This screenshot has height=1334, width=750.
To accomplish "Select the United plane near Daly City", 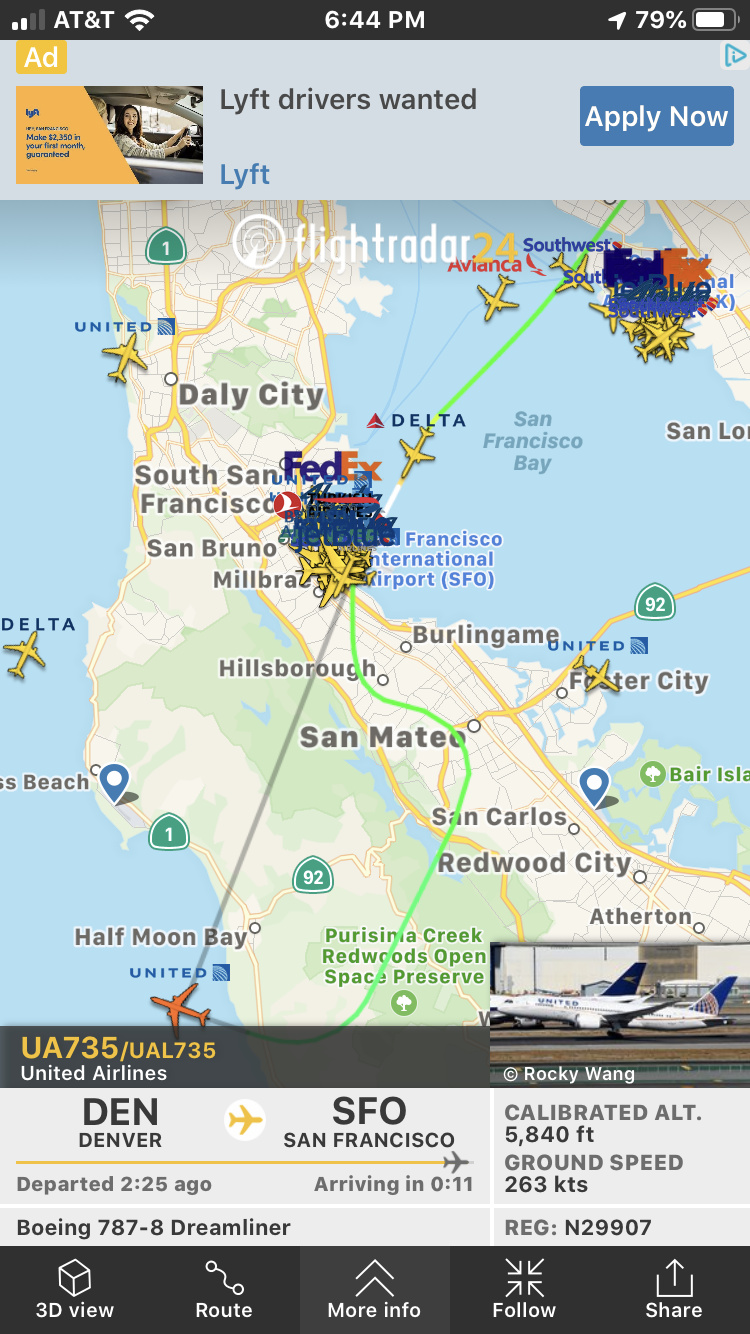I will click(x=125, y=357).
